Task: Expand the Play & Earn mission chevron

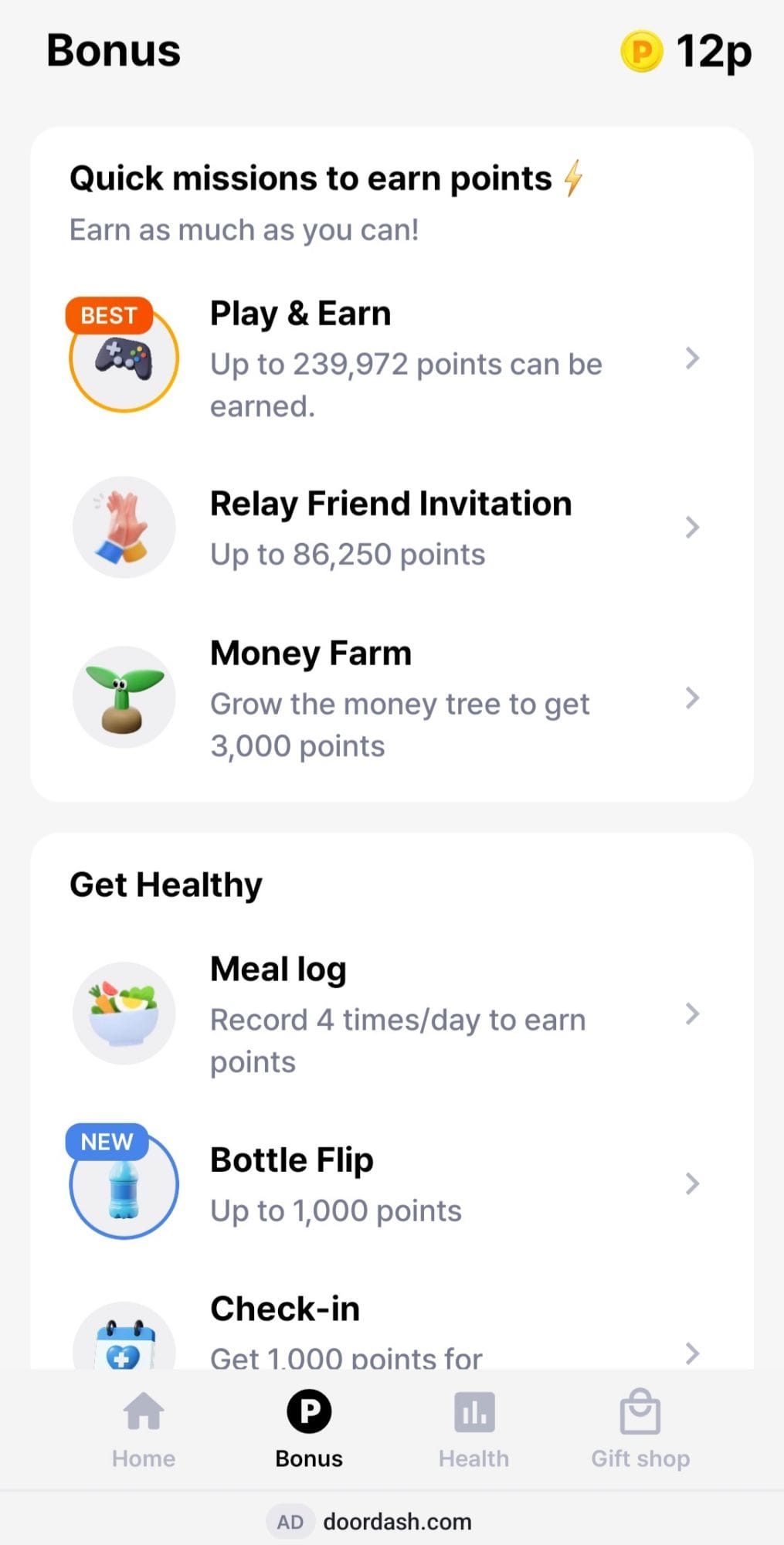Action: tap(693, 358)
